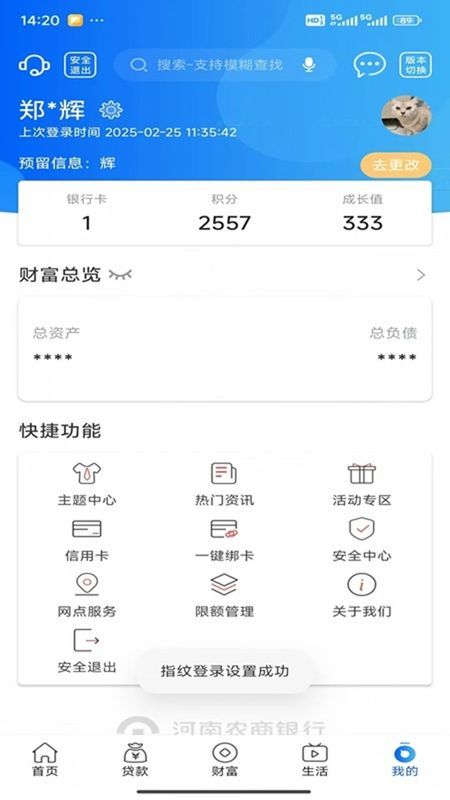450x800 pixels.
Task: Open 安全中心
Action: (362, 540)
